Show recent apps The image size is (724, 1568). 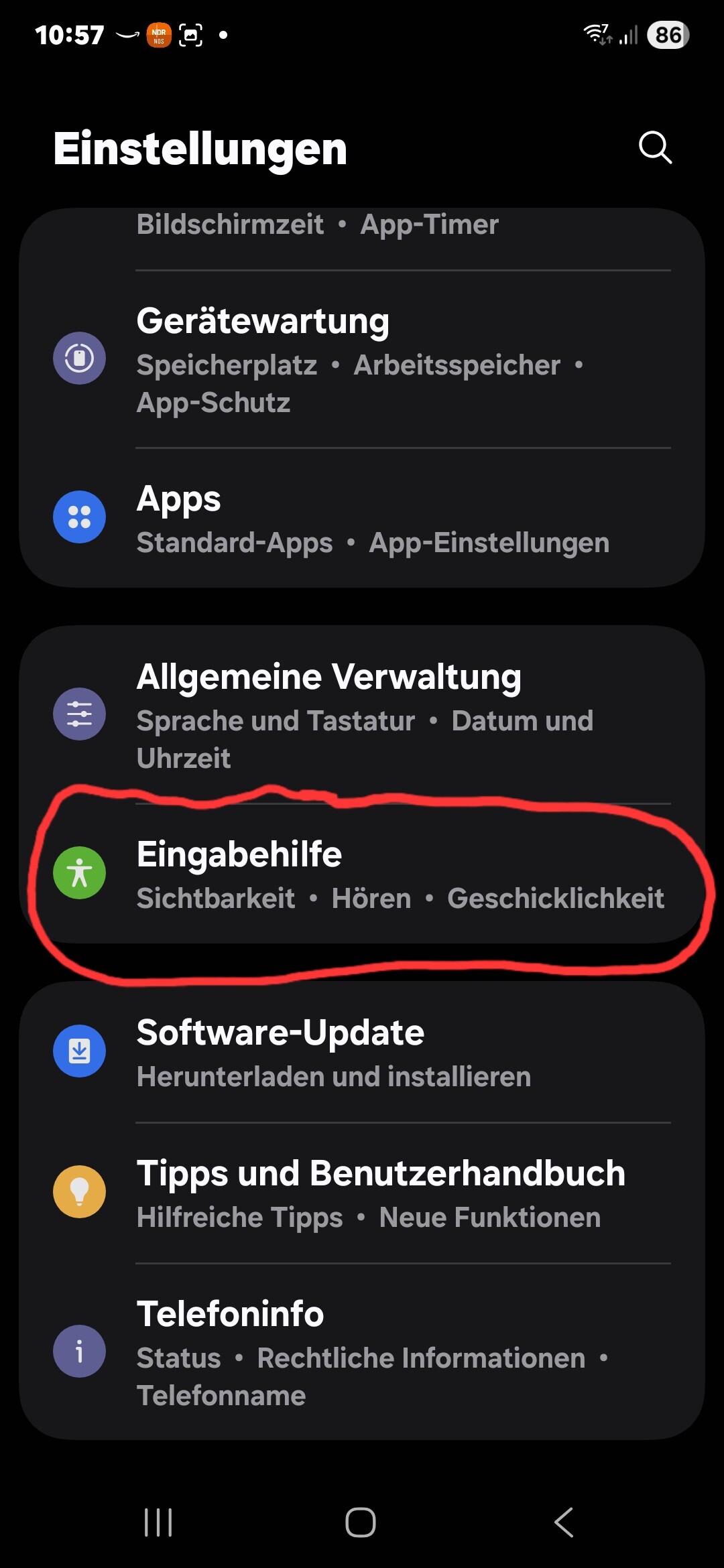click(158, 1522)
